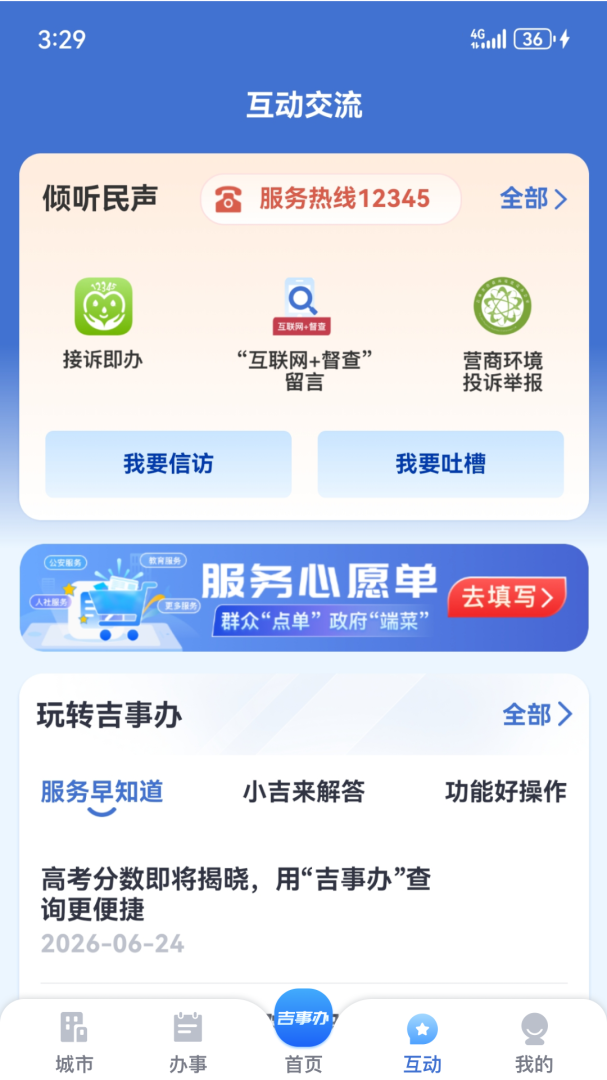The height and width of the screenshot is (1080, 607).
Task: View 全部 in the 玩转吉事办 section
Action: point(537,714)
